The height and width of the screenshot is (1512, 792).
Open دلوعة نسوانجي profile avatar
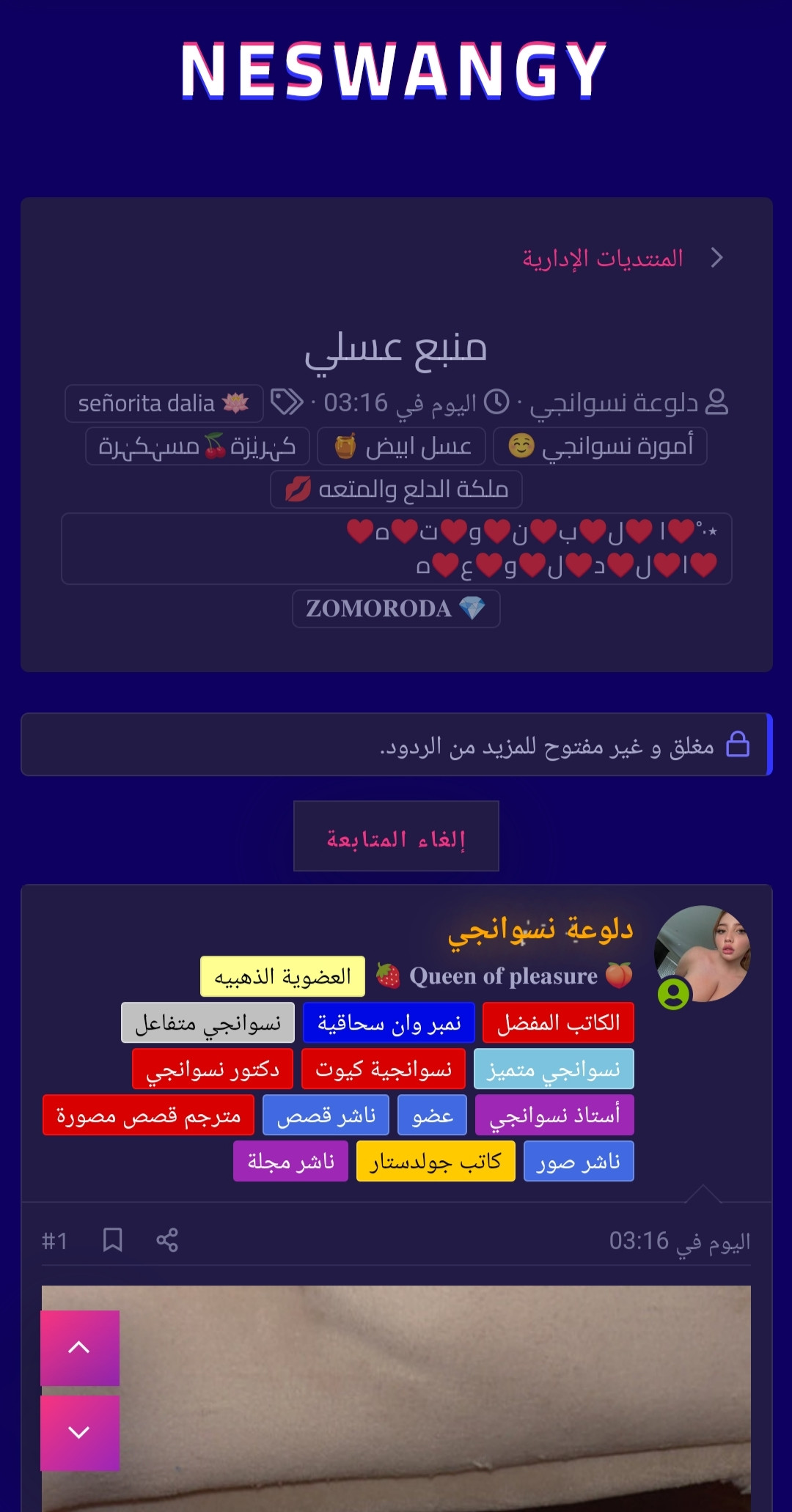point(703,954)
